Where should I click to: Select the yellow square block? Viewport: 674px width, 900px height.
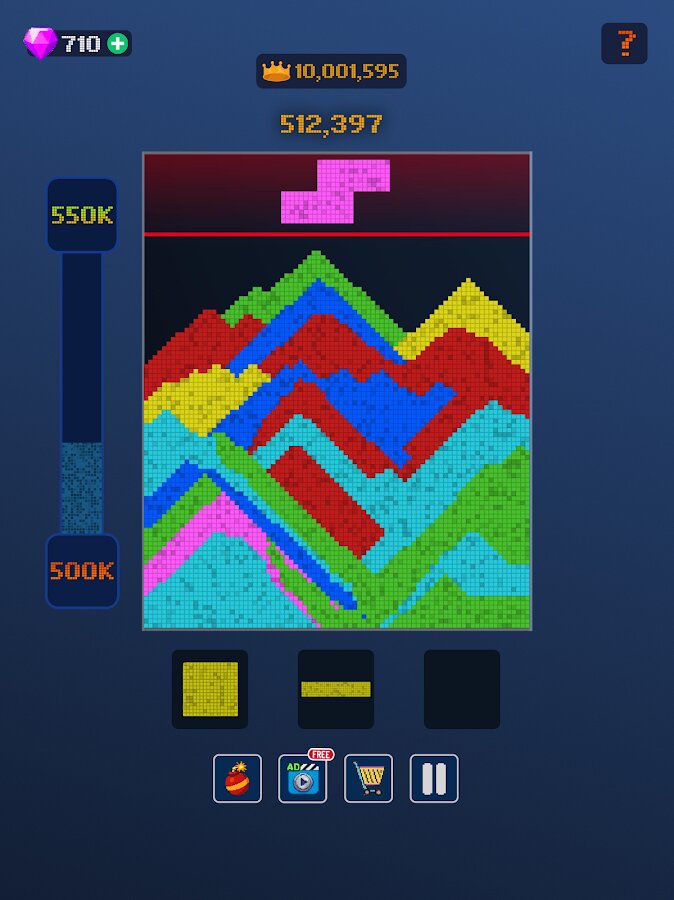(x=210, y=689)
